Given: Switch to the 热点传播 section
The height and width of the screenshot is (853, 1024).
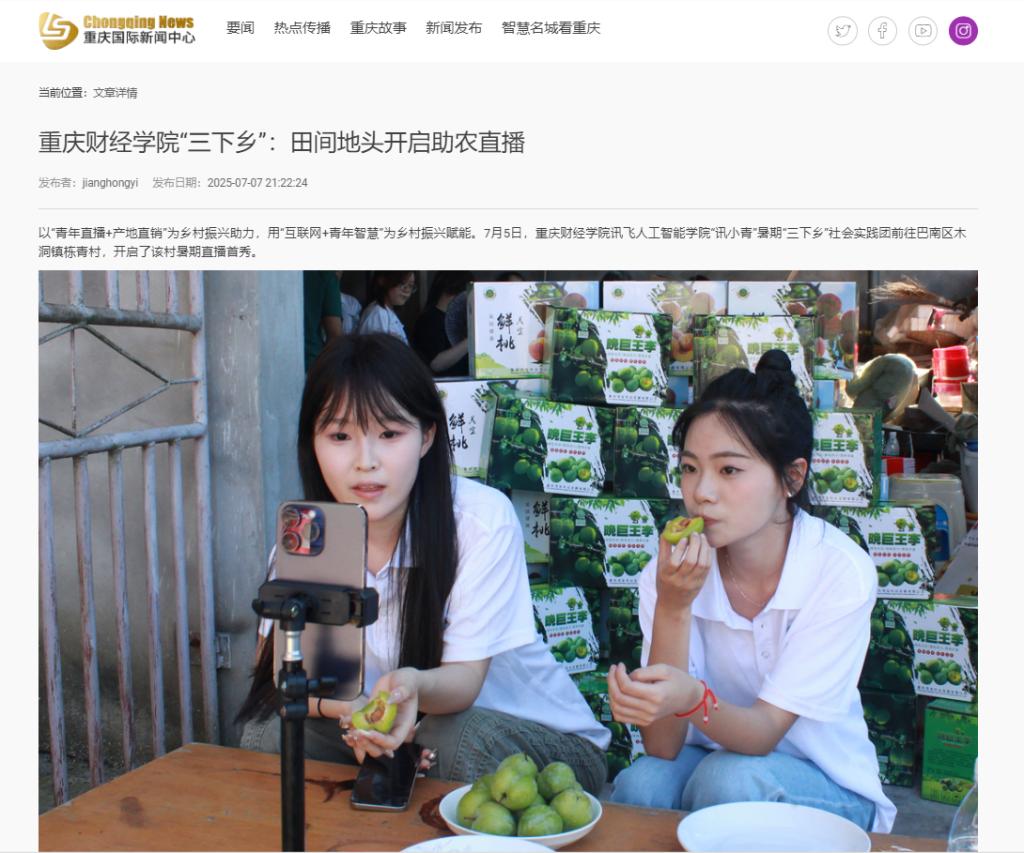Looking at the screenshot, I should (x=302, y=28).
